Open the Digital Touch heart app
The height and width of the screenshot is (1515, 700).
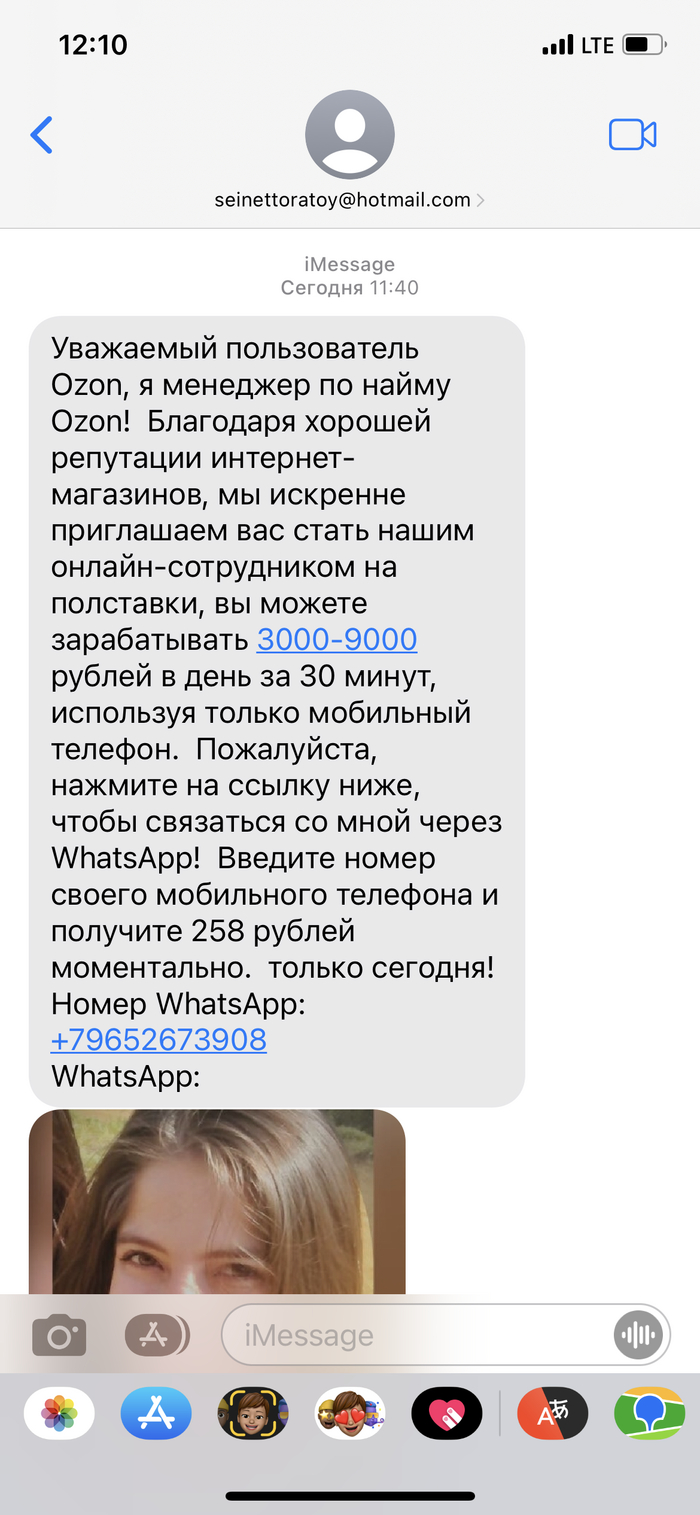pyautogui.click(x=447, y=1413)
